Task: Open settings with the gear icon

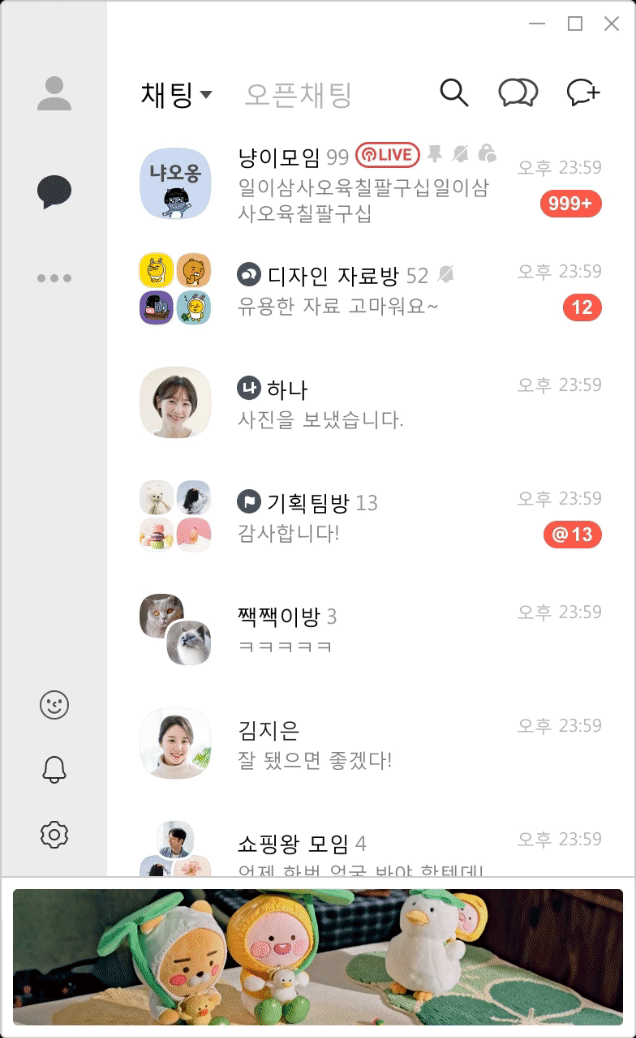Action: pos(54,834)
